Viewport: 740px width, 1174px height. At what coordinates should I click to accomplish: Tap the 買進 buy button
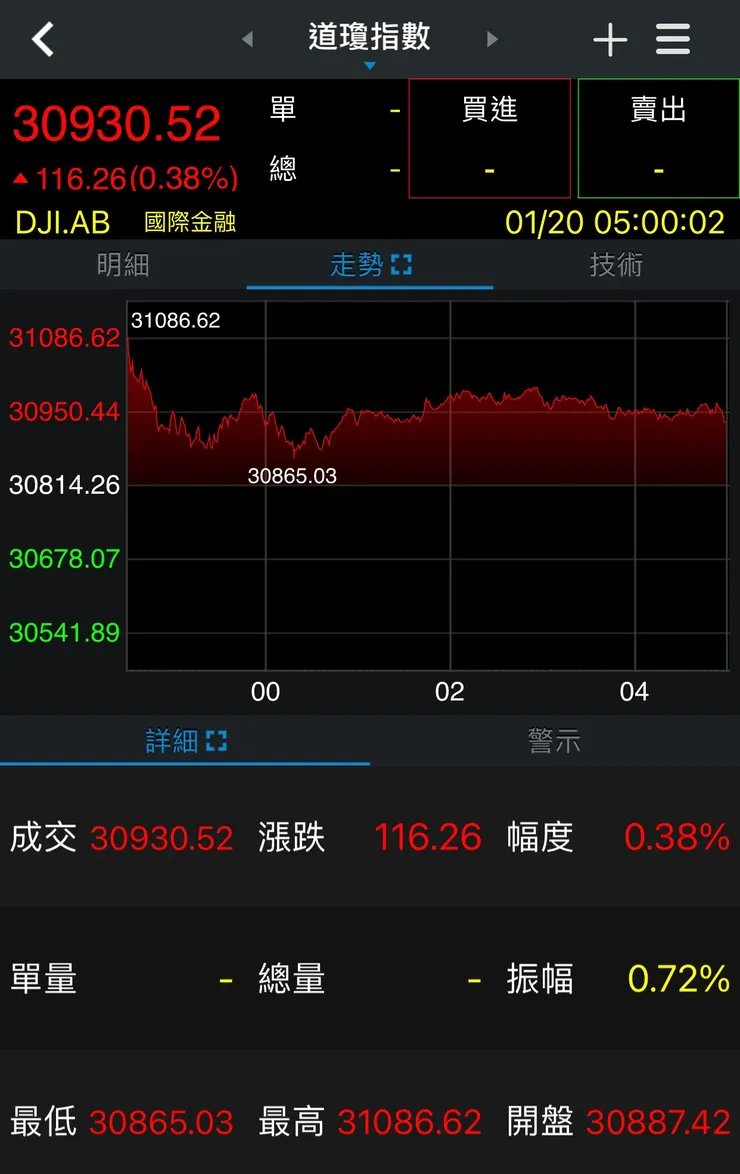point(490,138)
